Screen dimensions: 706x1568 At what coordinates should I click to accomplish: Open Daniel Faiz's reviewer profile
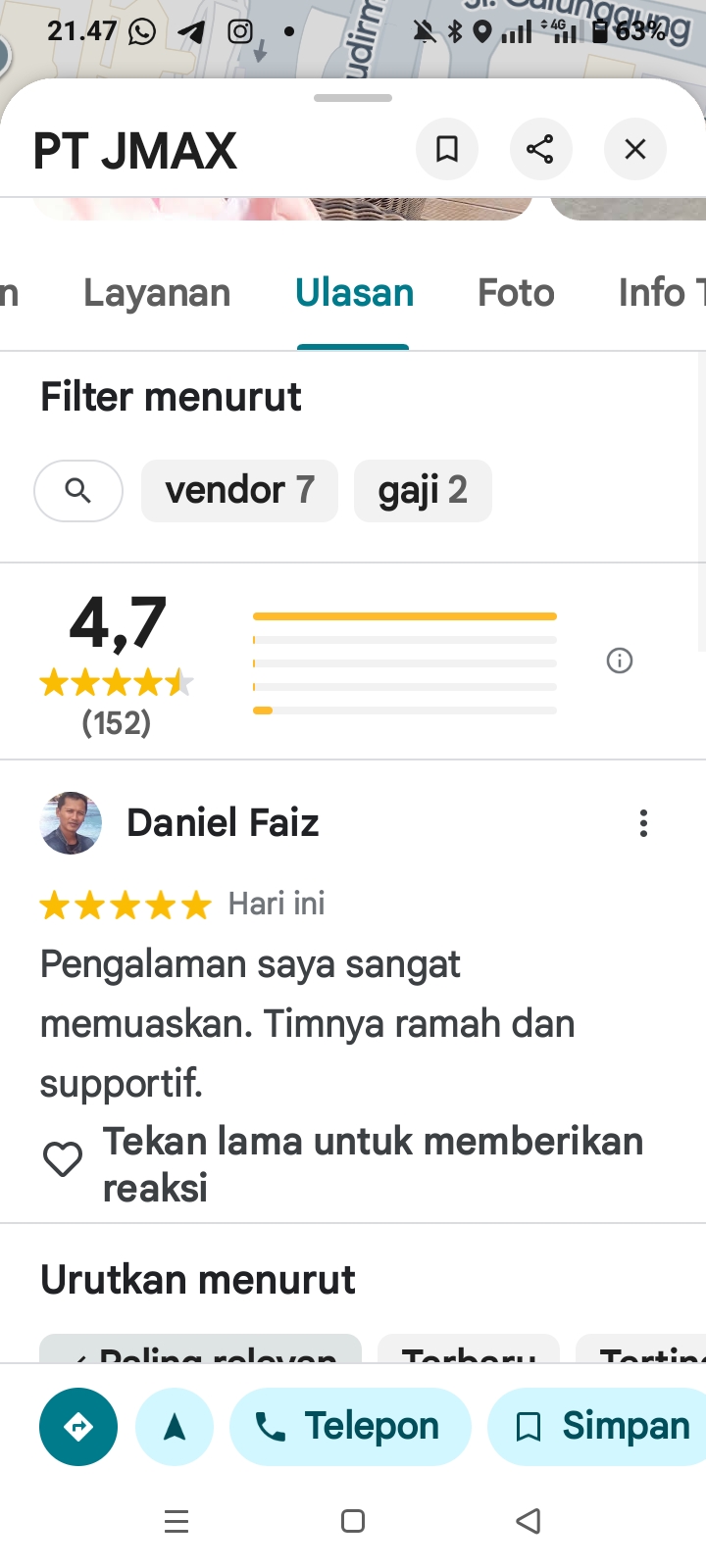(71, 823)
